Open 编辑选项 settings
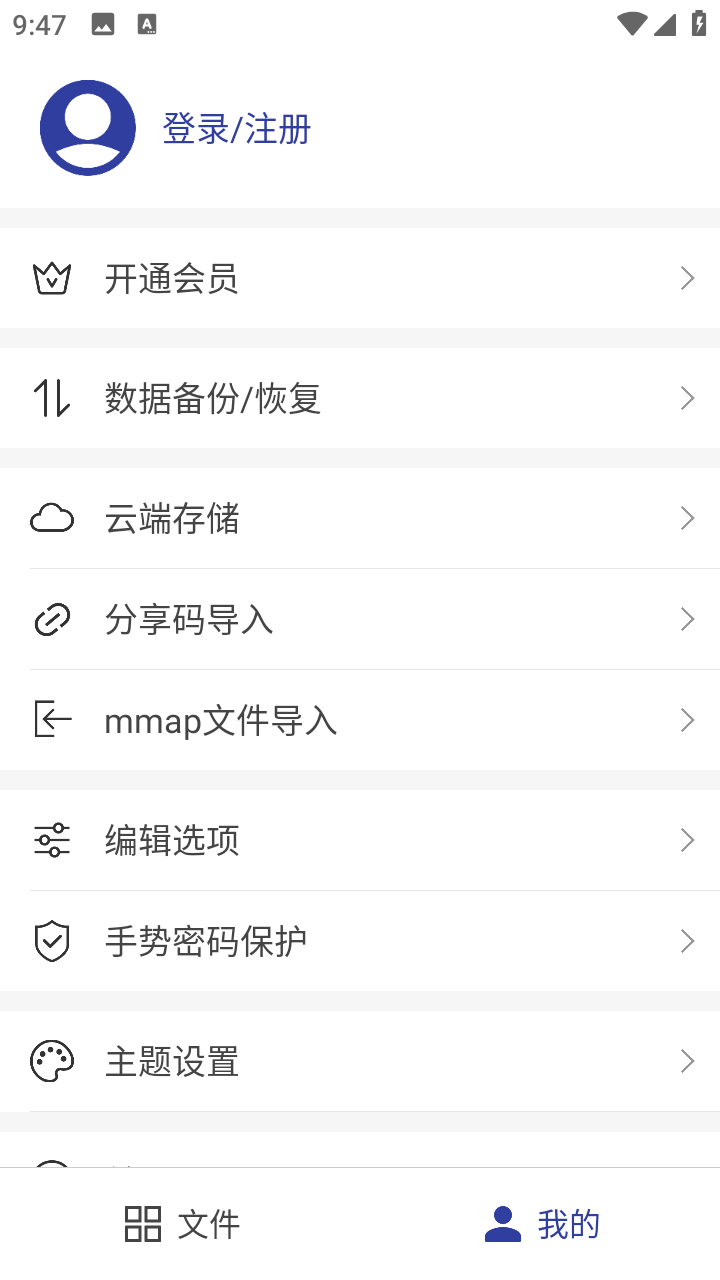The image size is (720, 1280). pos(360,840)
